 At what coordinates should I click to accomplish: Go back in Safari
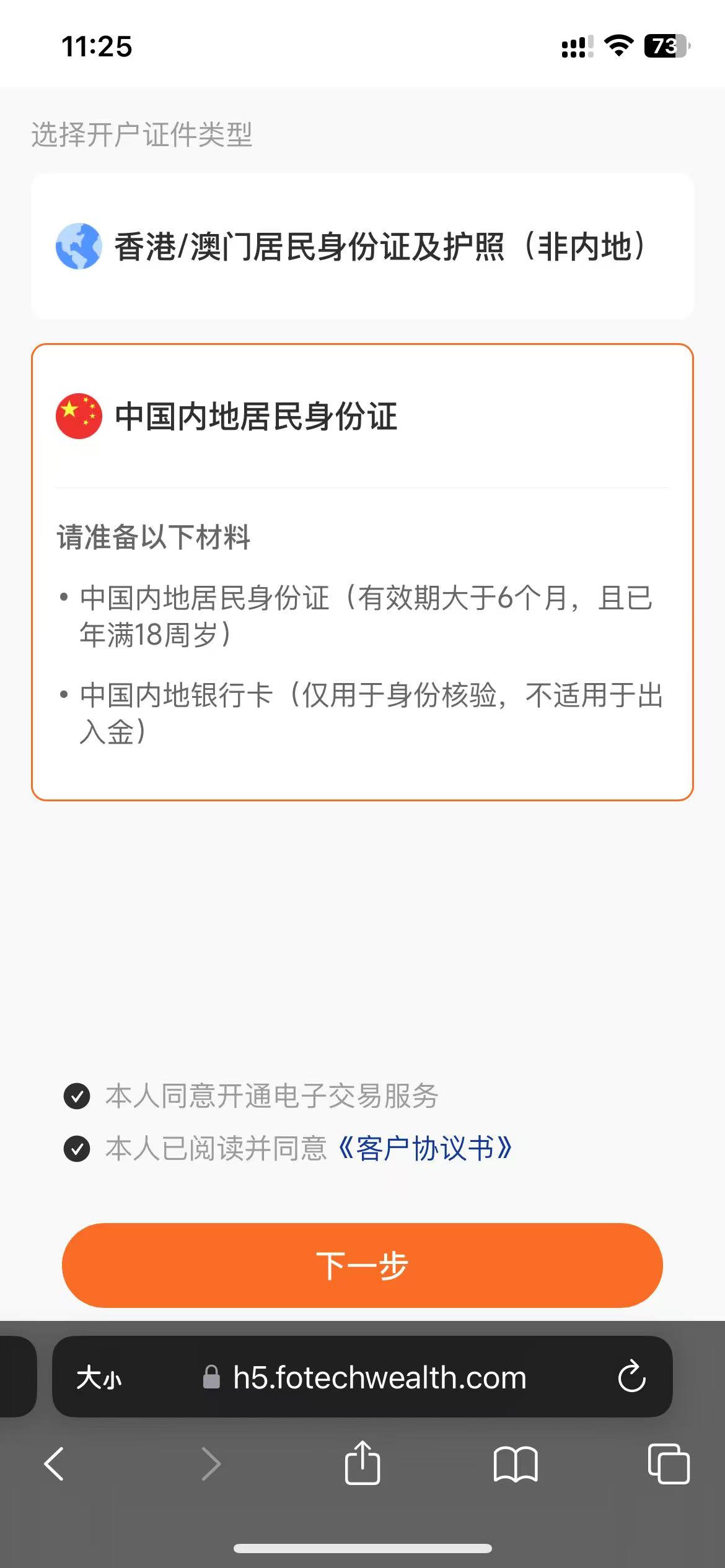pyautogui.click(x=55, y=1464)
